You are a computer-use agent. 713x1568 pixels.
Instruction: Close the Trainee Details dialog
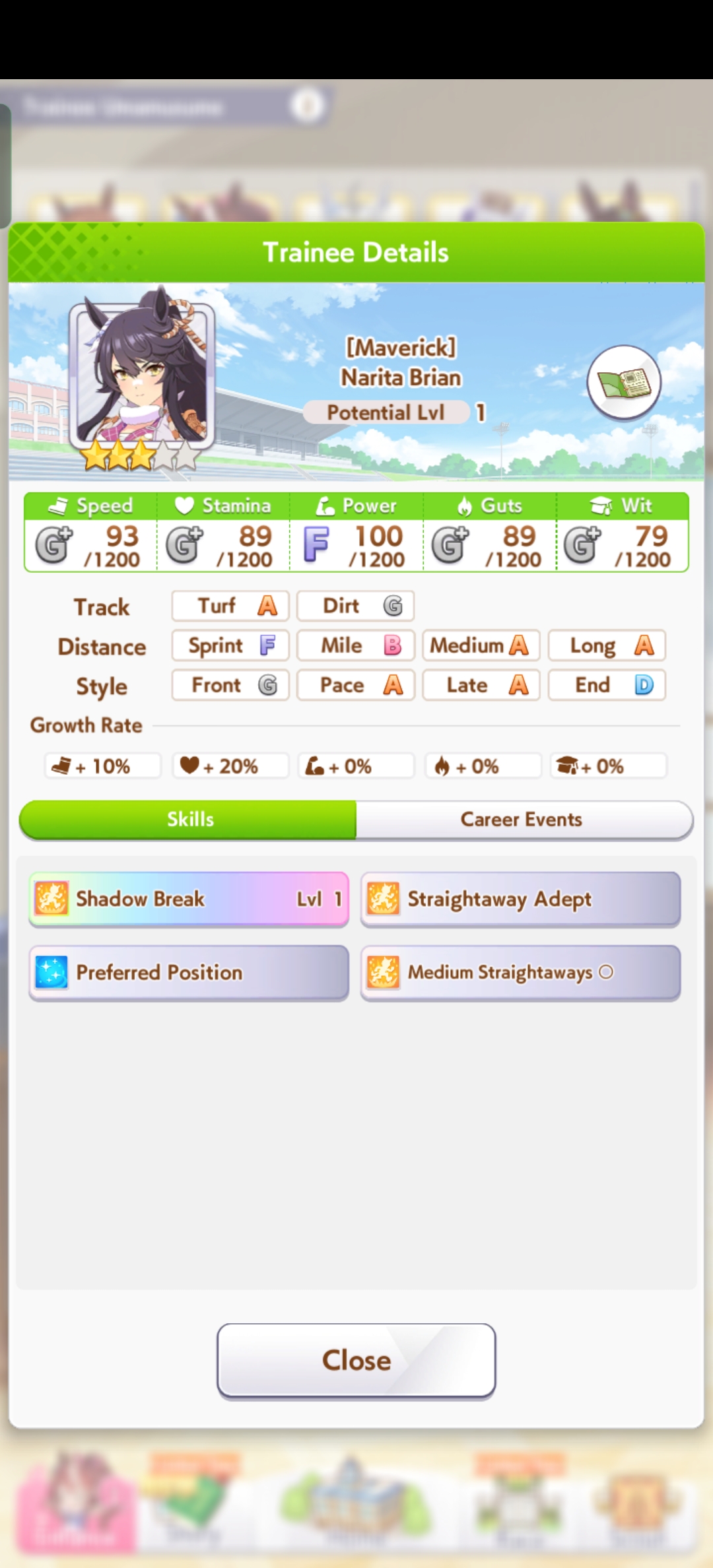[356, 1360]
